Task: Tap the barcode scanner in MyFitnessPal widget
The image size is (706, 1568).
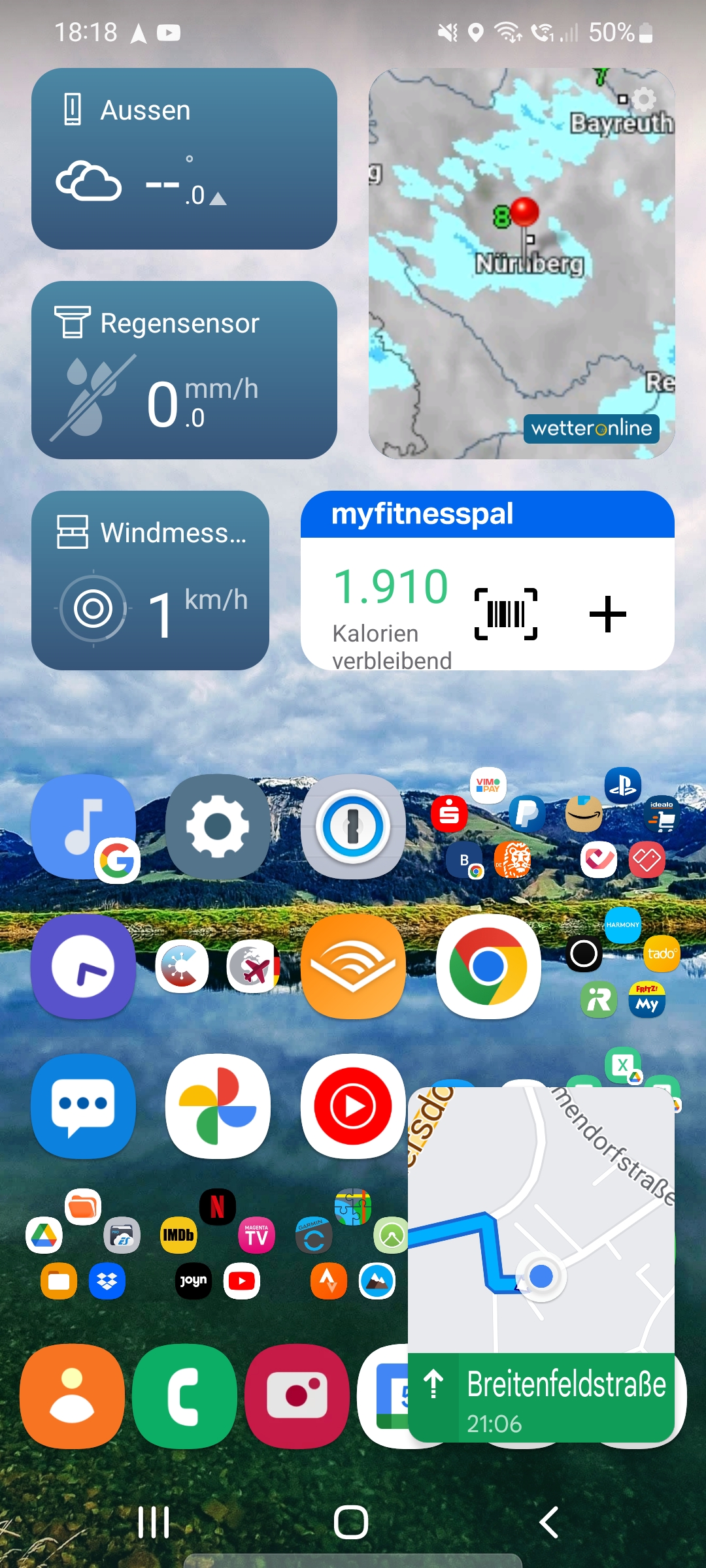Action: pyautogui.click(x=506, y=614)
